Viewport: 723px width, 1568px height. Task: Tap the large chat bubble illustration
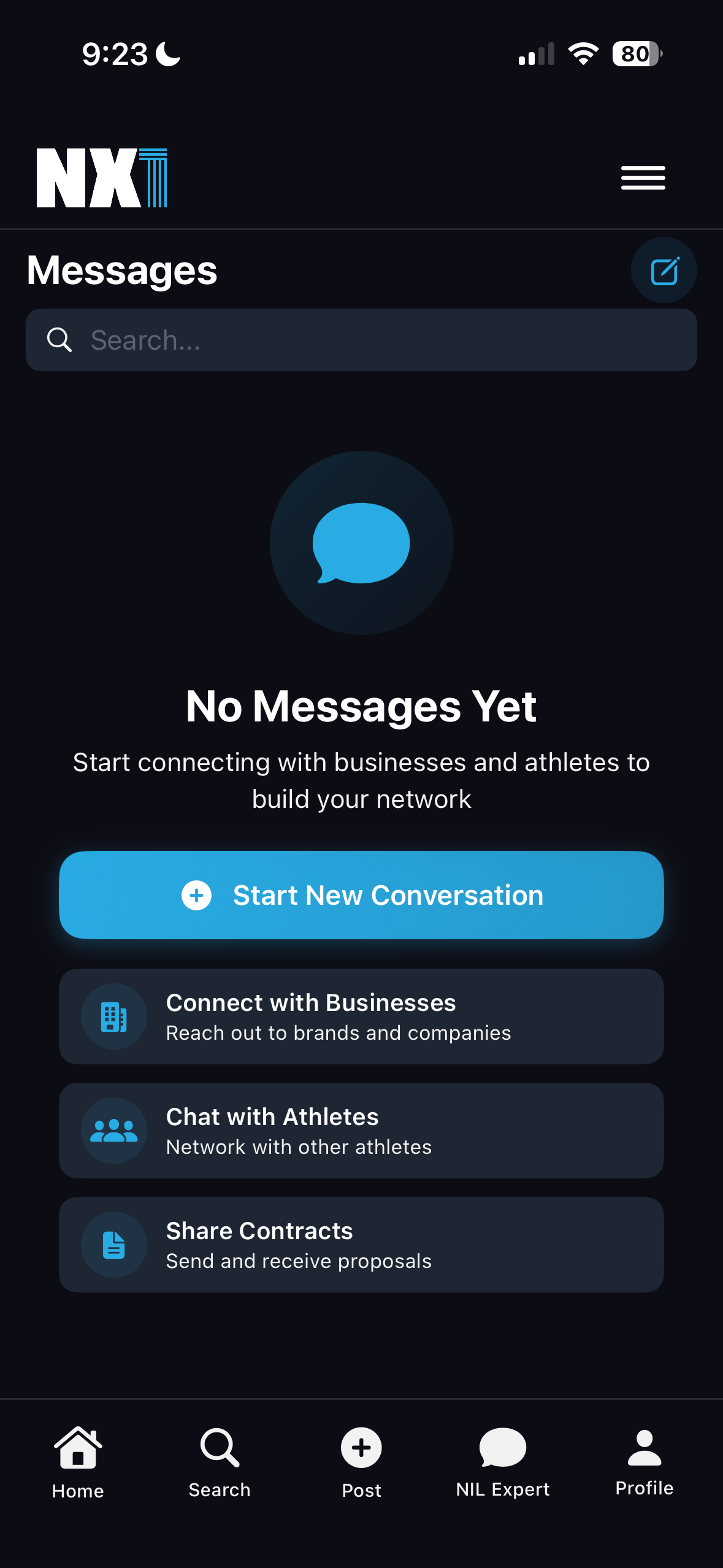click(x=361, y=543)
